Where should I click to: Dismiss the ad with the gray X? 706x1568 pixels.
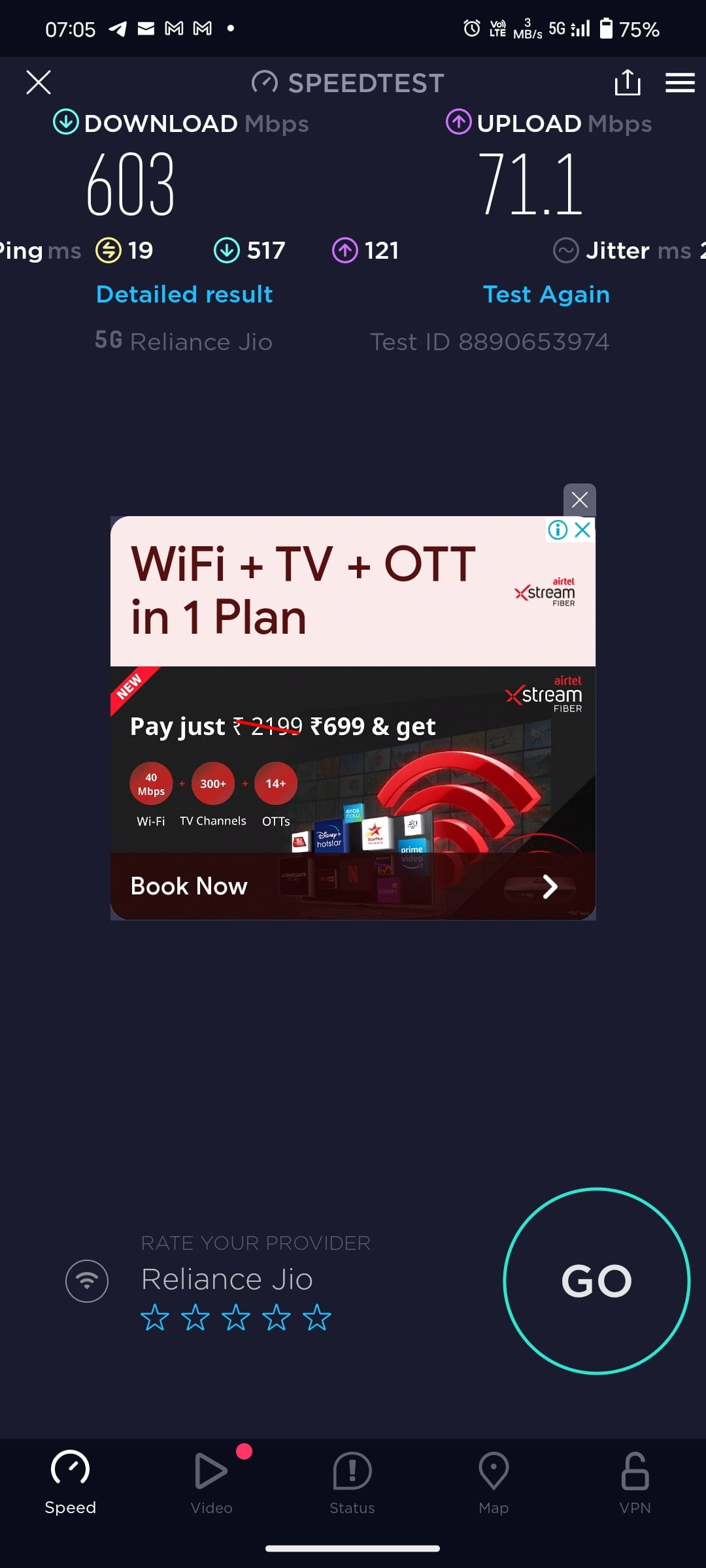coord(580,500)
